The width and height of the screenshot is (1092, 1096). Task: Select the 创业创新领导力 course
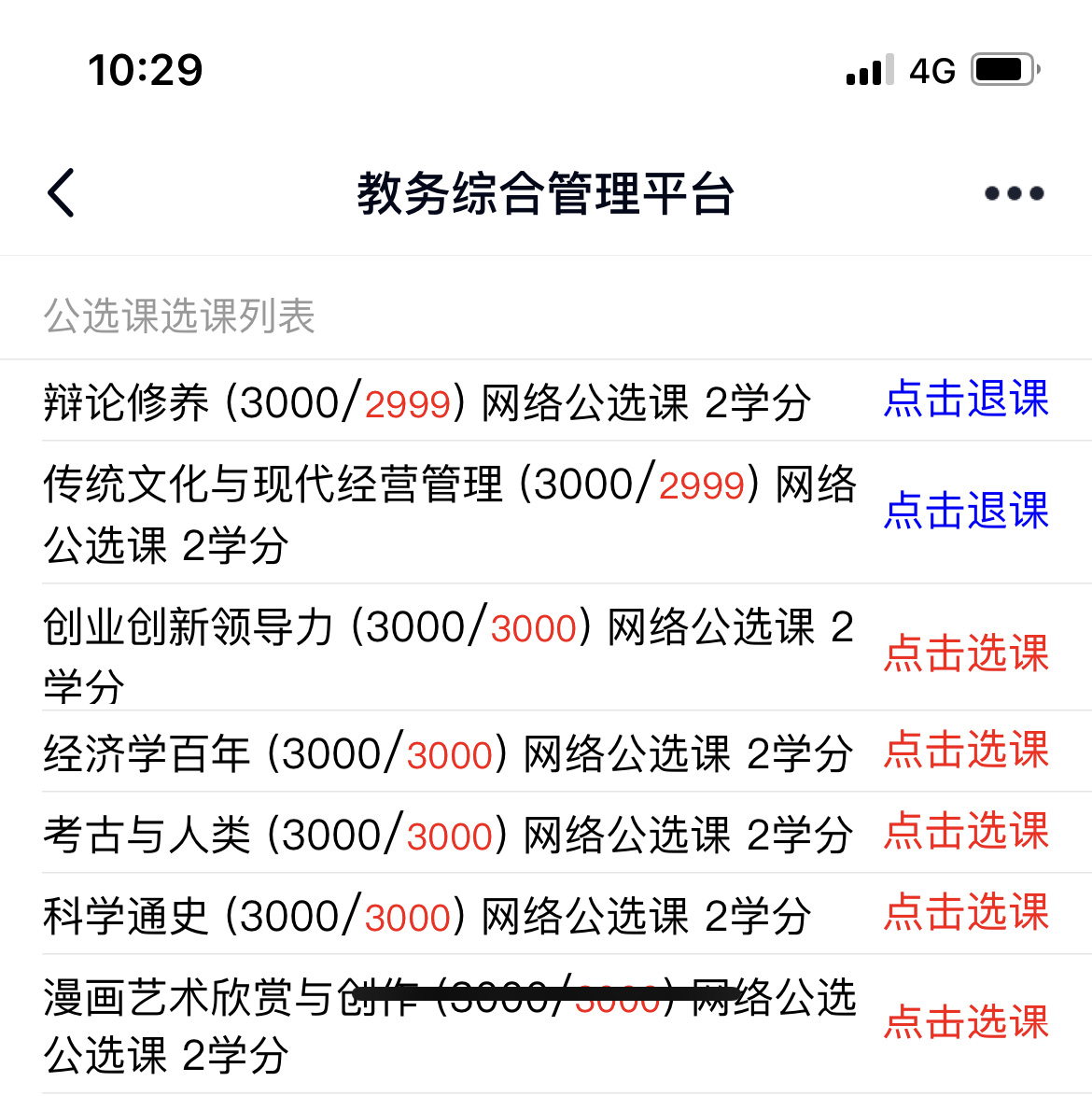(x=966, y=653)
